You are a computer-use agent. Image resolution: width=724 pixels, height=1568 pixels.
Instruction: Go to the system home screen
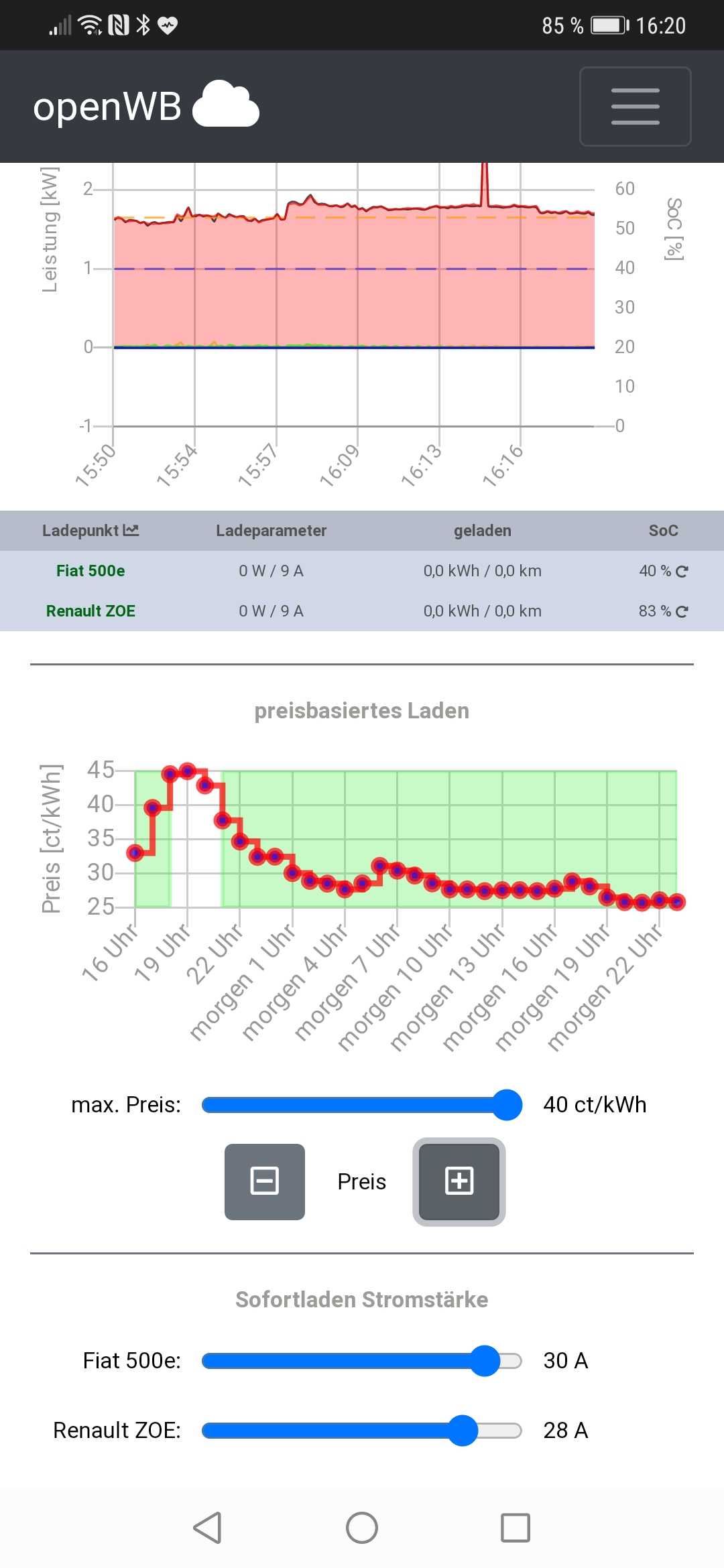pyautogui.click(x=362, y=1528)
